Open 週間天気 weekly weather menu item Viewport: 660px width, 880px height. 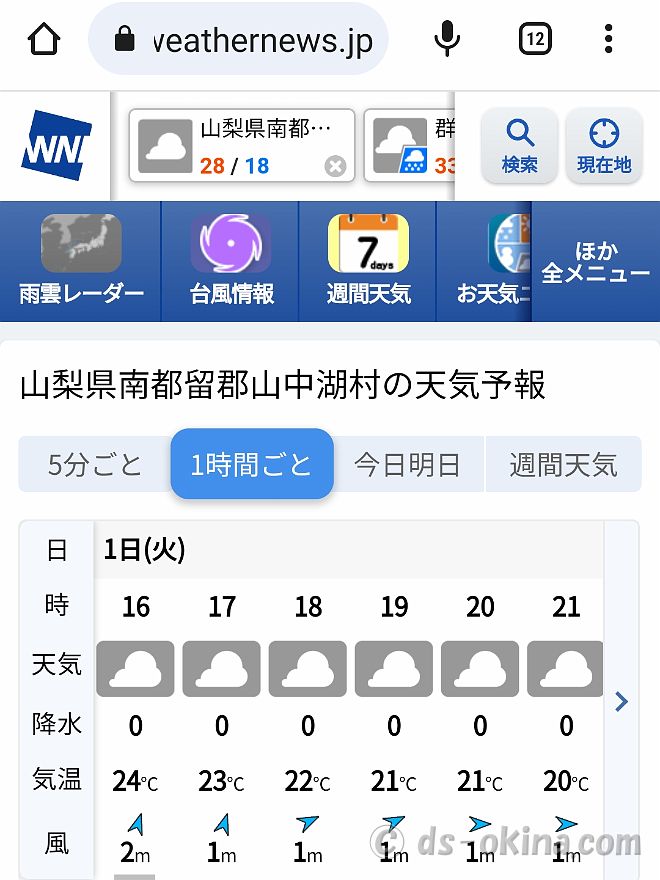tap(368, 260)
